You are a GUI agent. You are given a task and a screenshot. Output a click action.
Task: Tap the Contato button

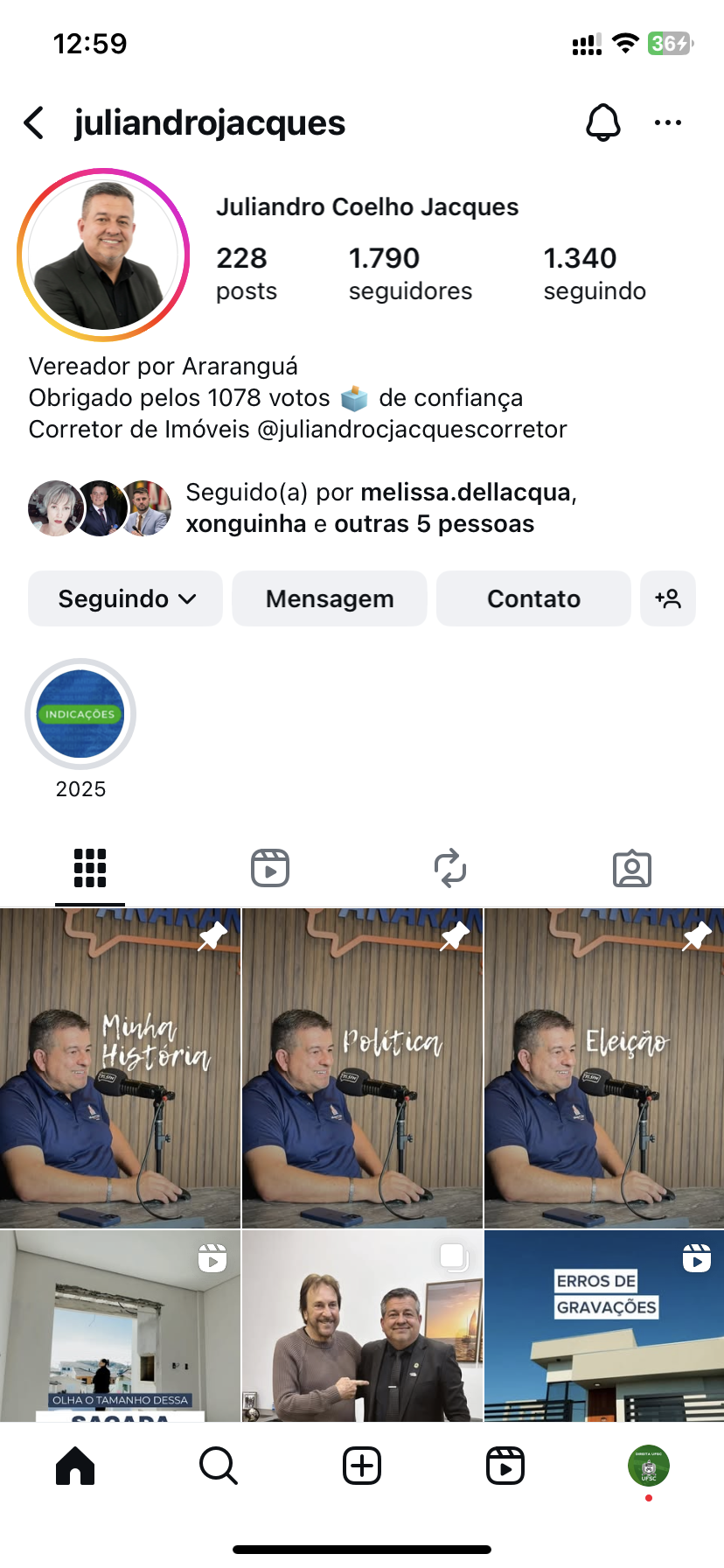(533, 598)
